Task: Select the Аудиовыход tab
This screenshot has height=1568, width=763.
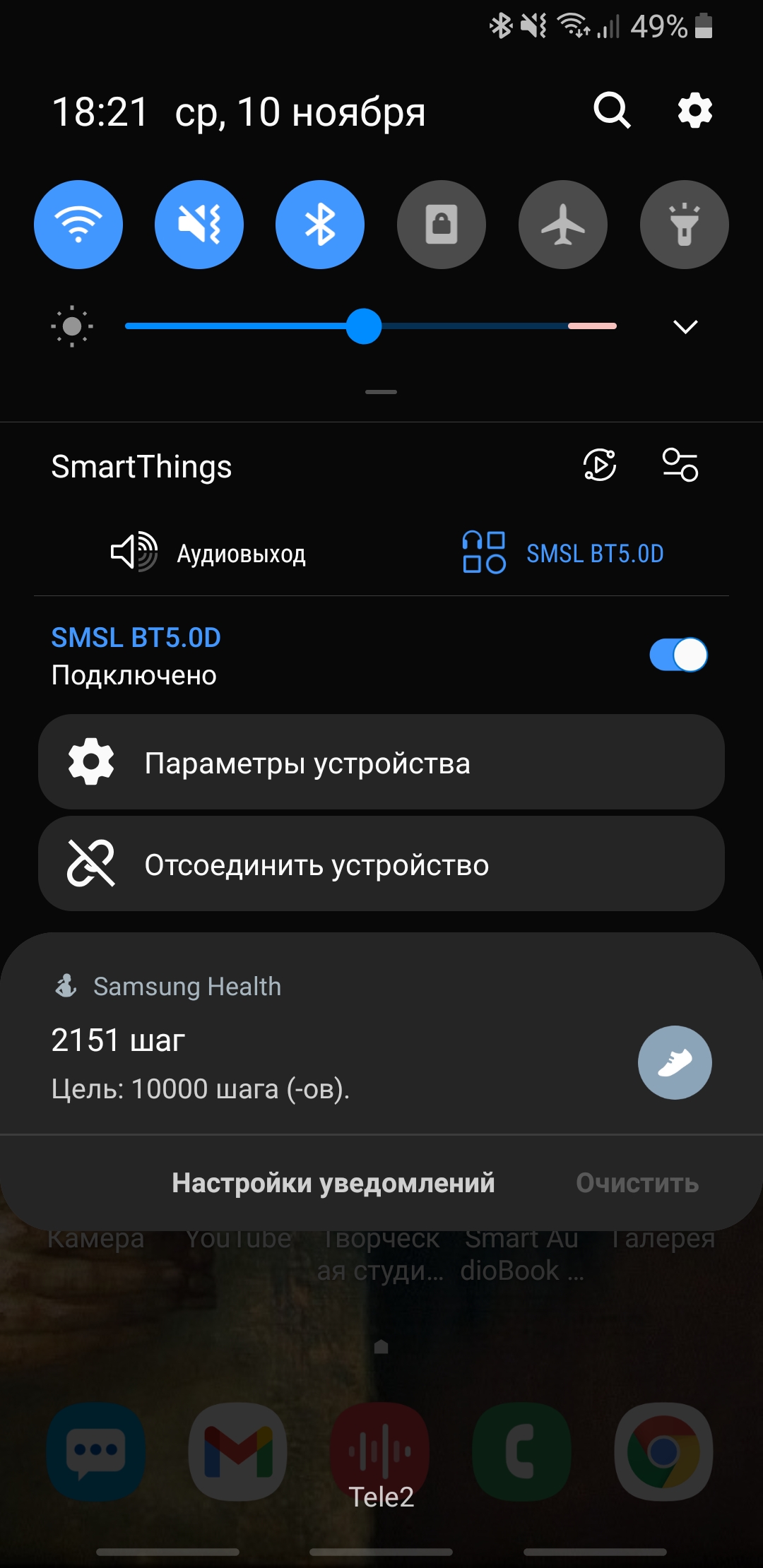Action: click(x=209, y=553)
